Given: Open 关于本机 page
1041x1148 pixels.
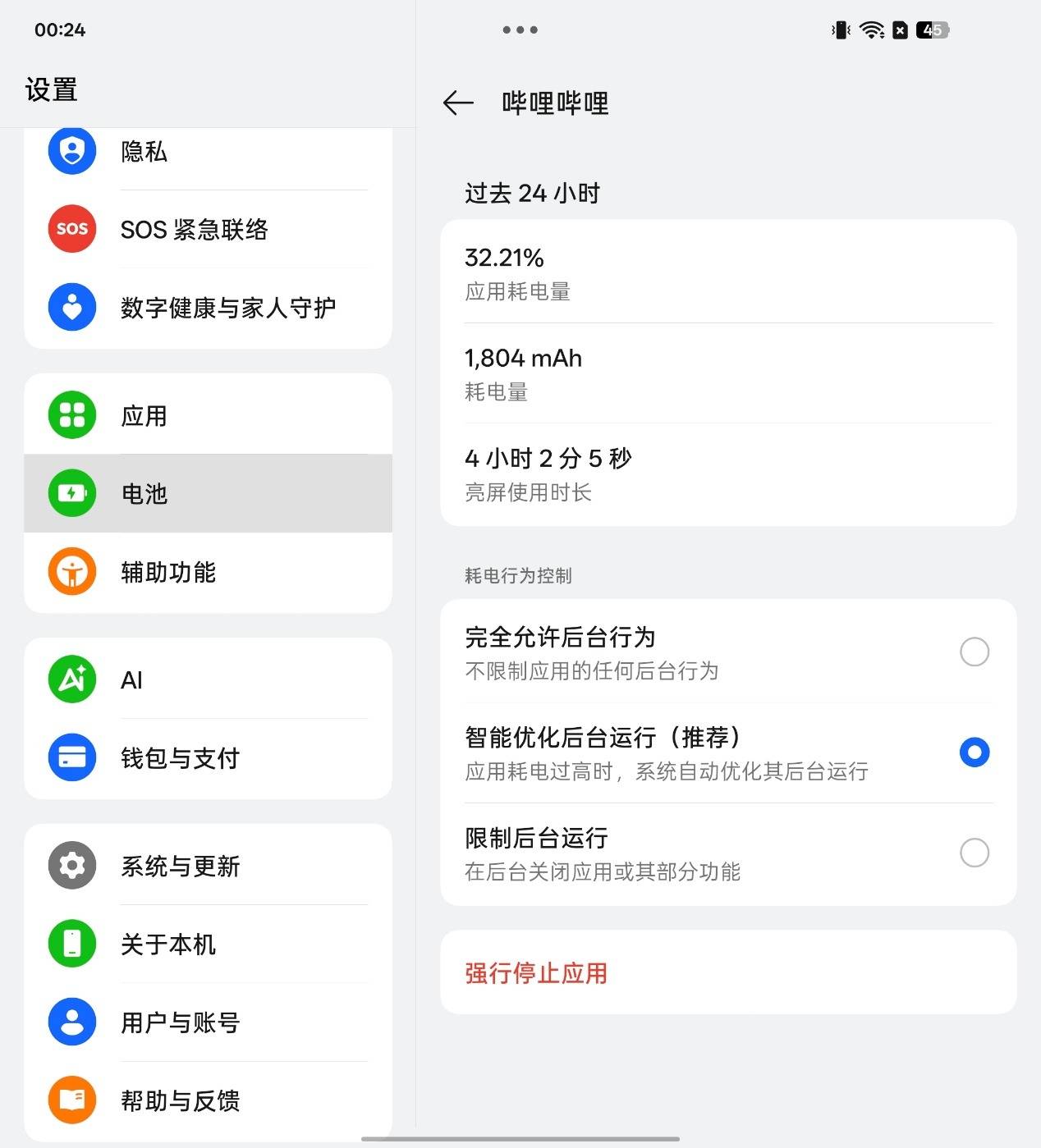Looking at the screenshot, I should [208, 944].
